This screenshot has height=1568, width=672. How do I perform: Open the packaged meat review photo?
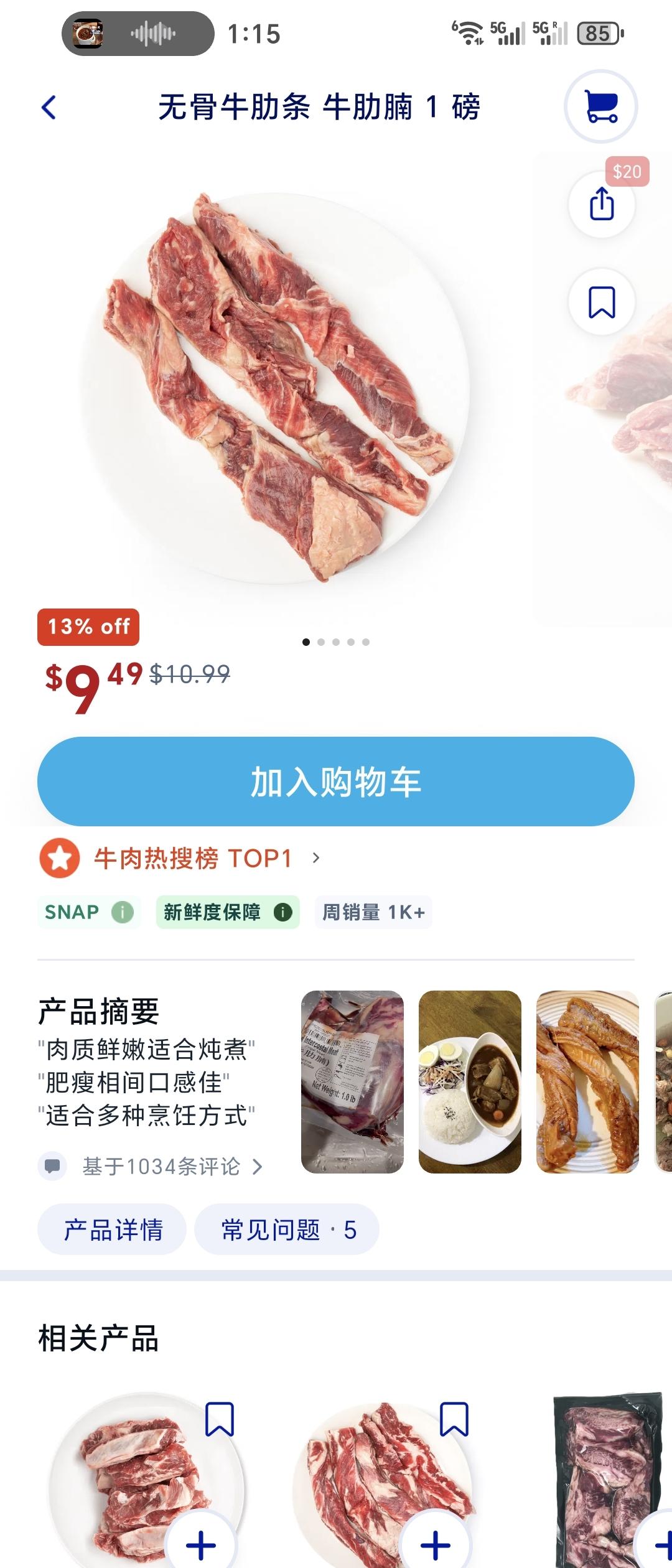click(x=352, y=1081)
